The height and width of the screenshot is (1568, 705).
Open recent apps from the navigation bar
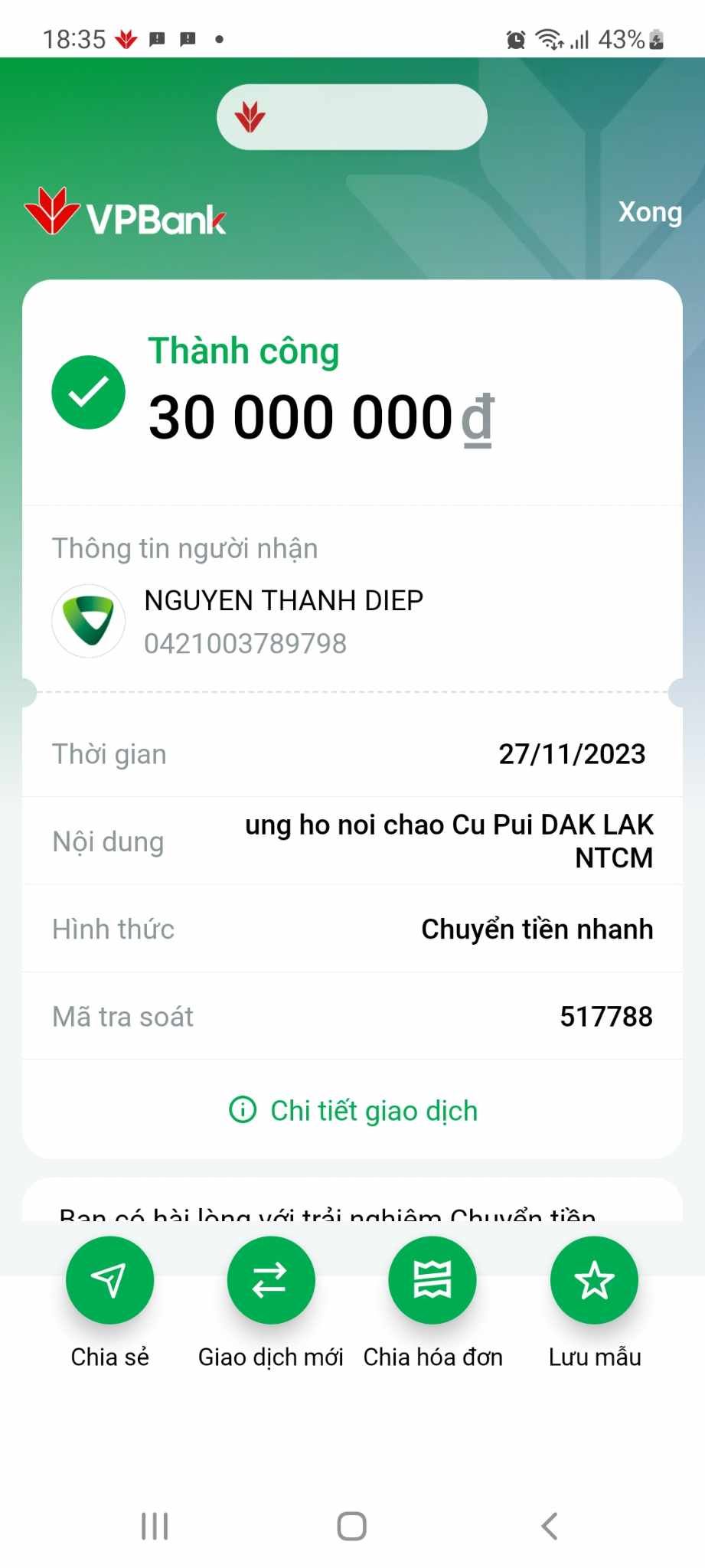[155, 1526]
